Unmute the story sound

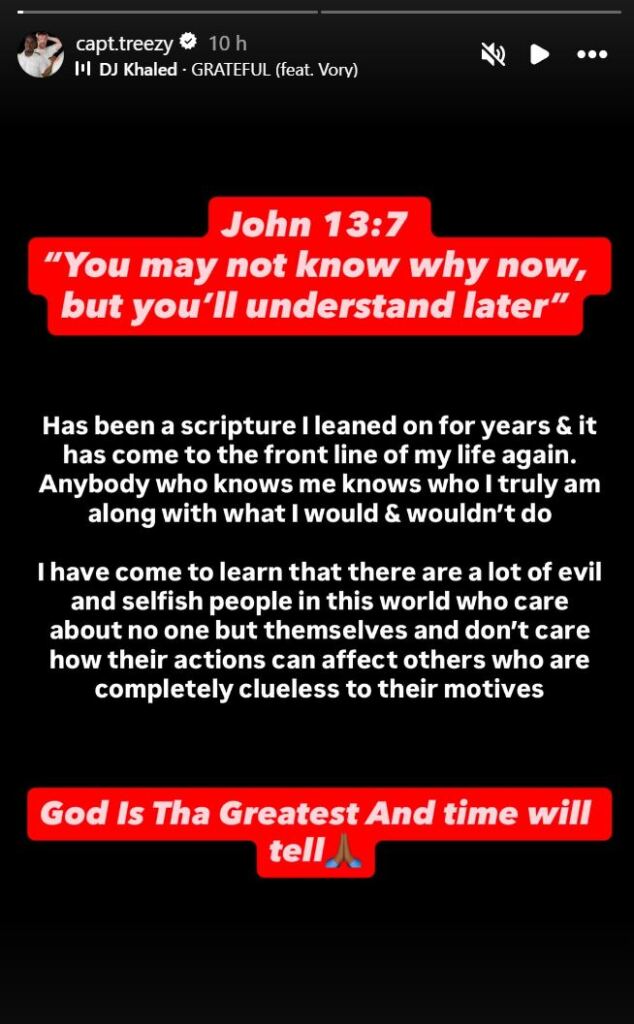[494, 55]
